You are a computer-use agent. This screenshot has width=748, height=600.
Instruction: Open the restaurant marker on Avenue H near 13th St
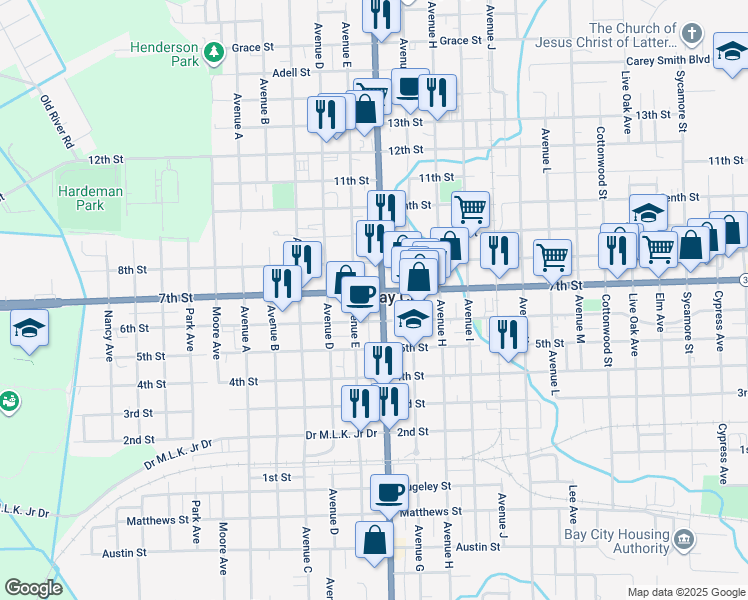coord(437,93)
